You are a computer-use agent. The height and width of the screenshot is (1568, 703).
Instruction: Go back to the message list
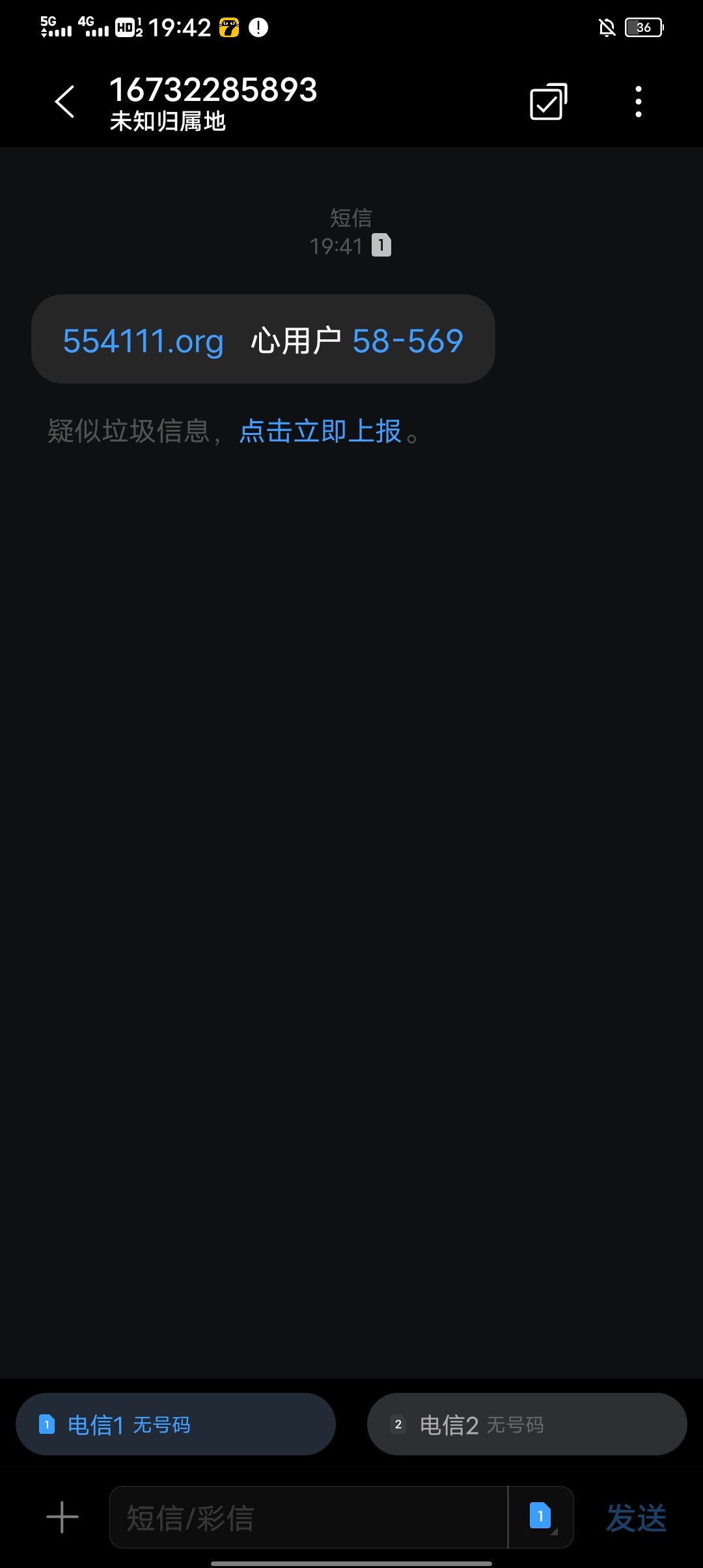point(64,102)
